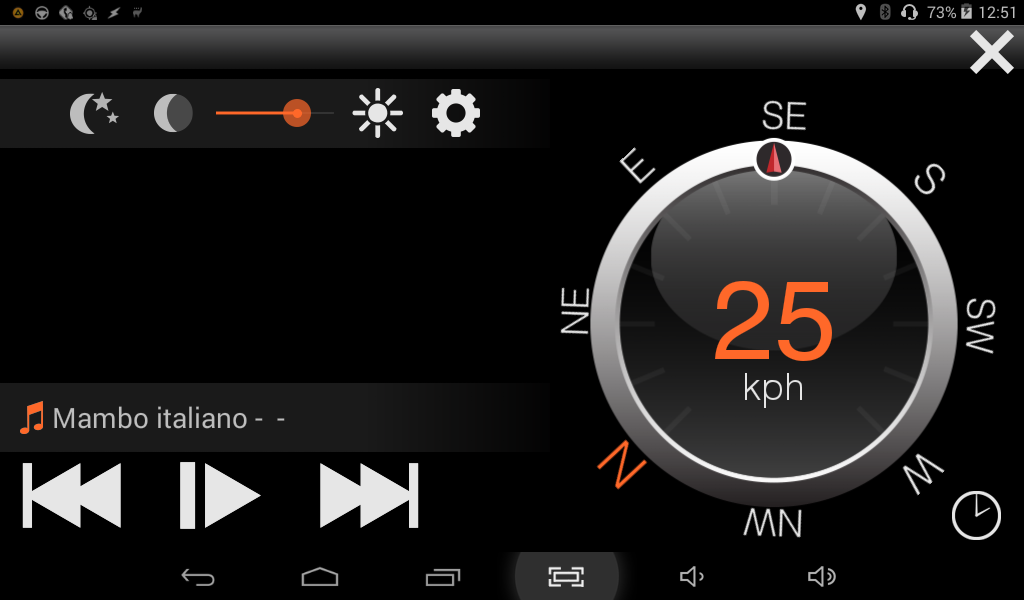This screenshot has width=1024, height=600.
Task: Tap the clock icon below the compass
Action: coord(975,515)
